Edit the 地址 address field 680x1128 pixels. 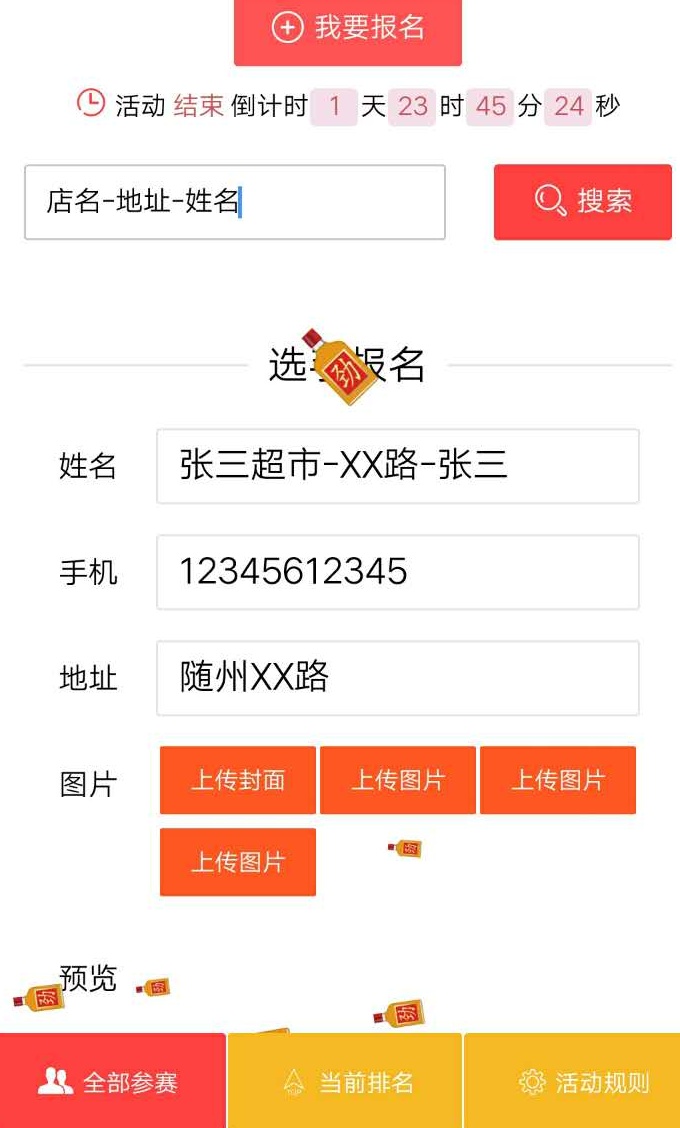397,678
